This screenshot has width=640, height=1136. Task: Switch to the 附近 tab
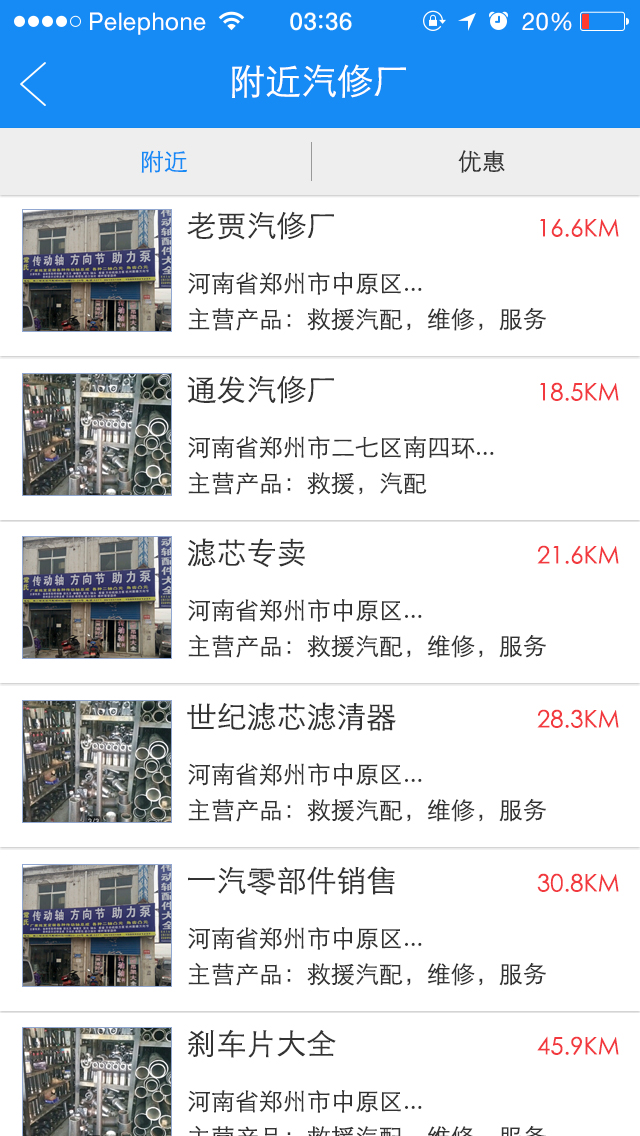(164, 162)
